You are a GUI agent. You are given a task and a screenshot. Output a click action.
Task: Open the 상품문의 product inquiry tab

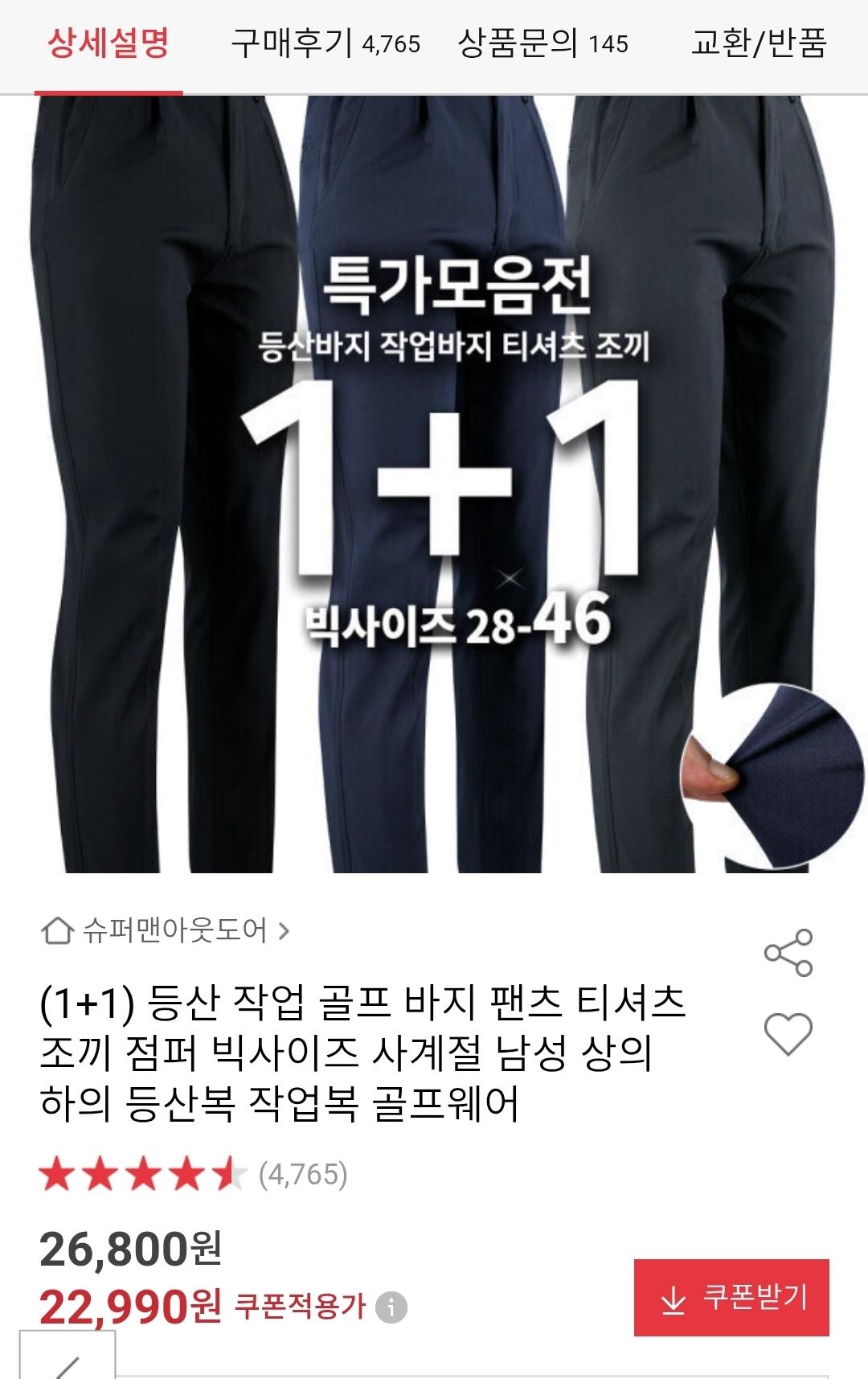pos(542,43)
